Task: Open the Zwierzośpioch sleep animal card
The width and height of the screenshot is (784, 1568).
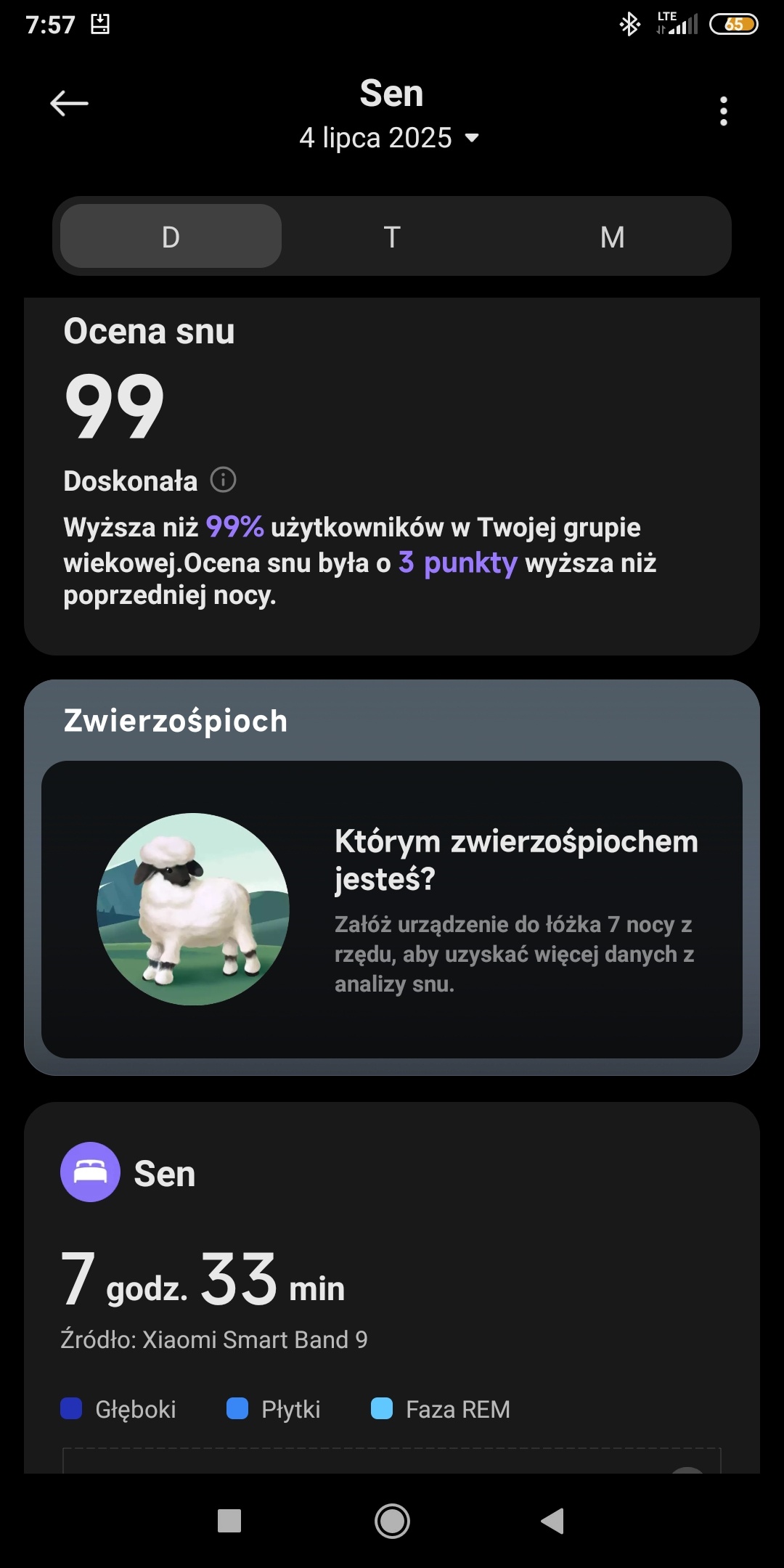Action: coord(392,909)
